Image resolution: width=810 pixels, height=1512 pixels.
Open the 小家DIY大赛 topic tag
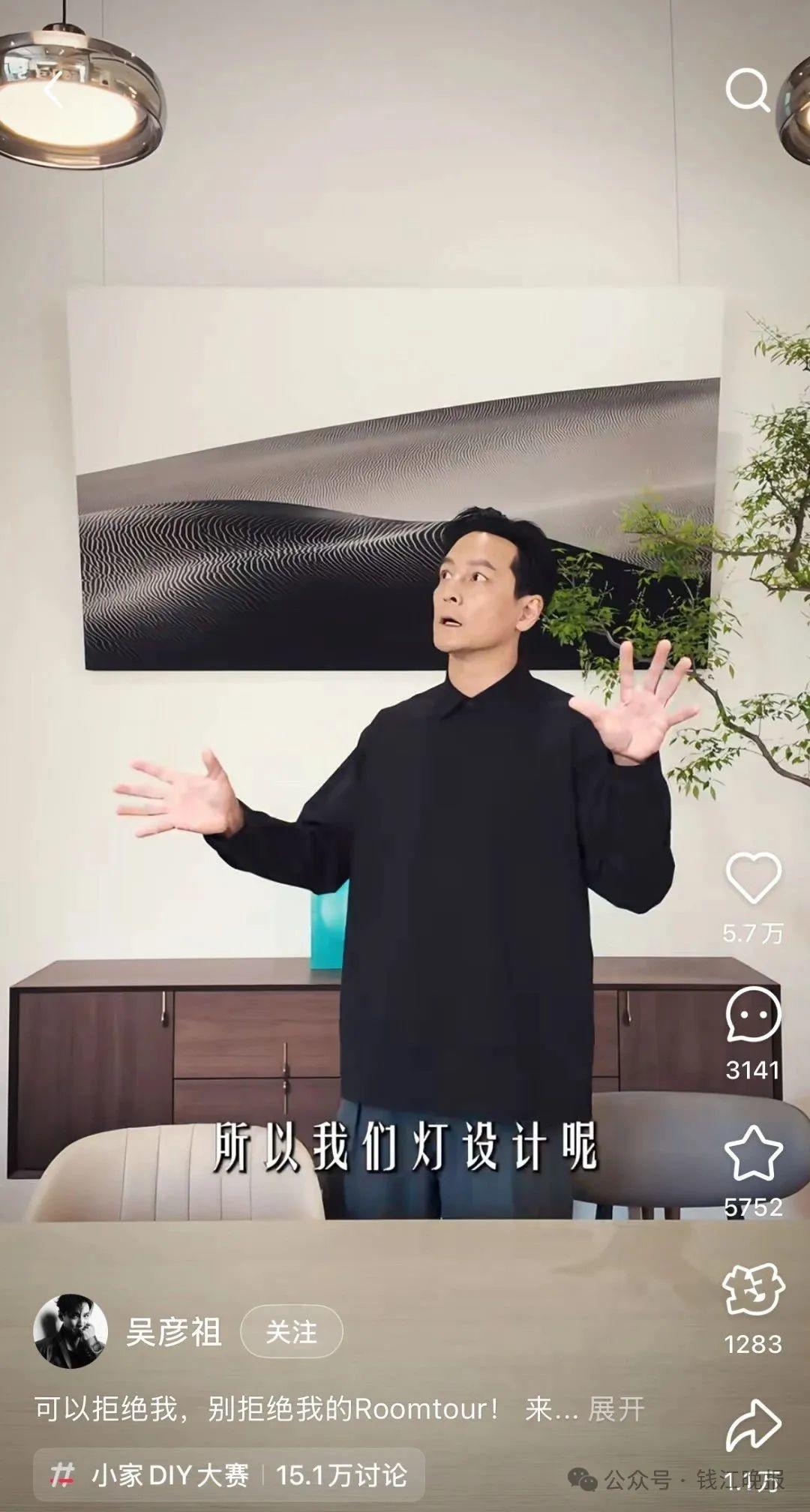tap(169, 1475)
